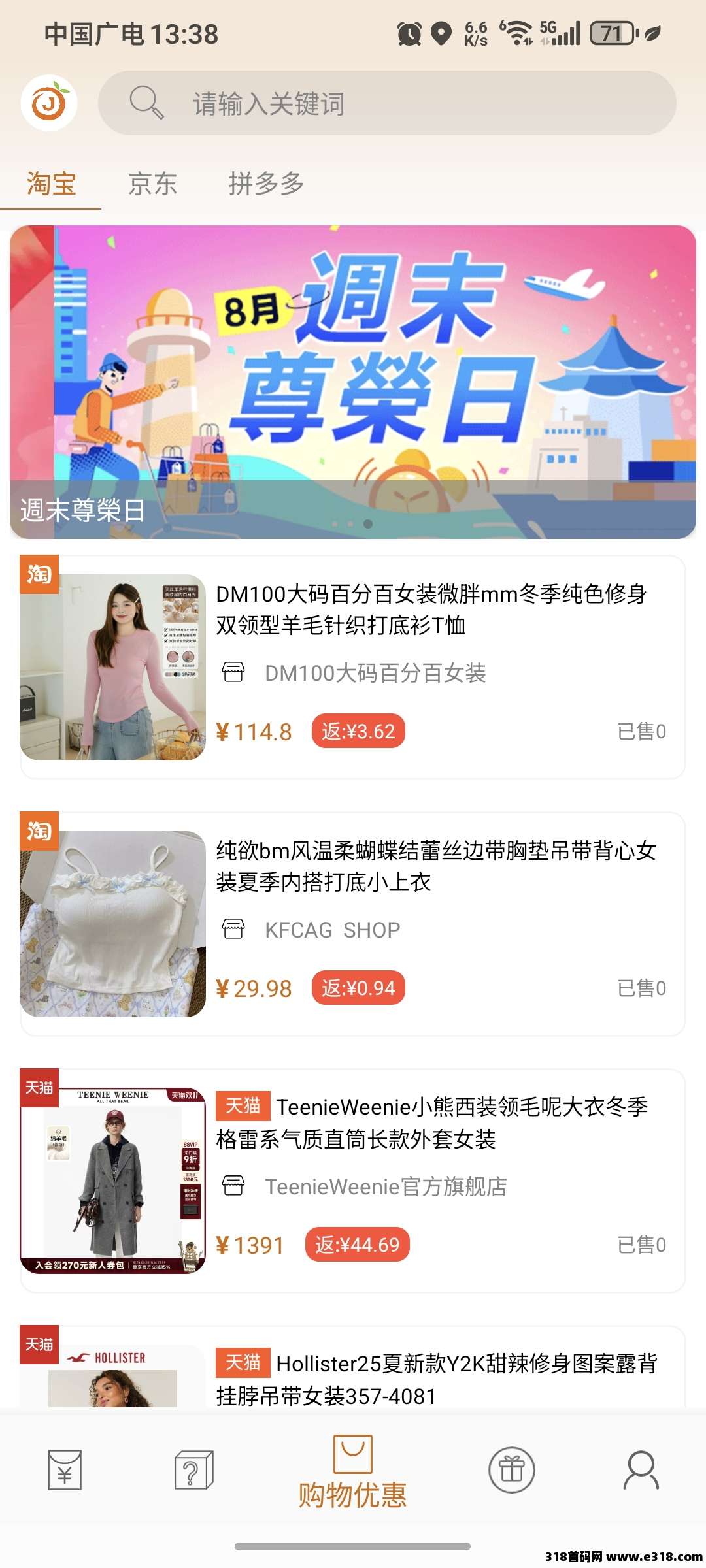Select the 拼多多 tab
706x1568 pixels.
[266, 184]
